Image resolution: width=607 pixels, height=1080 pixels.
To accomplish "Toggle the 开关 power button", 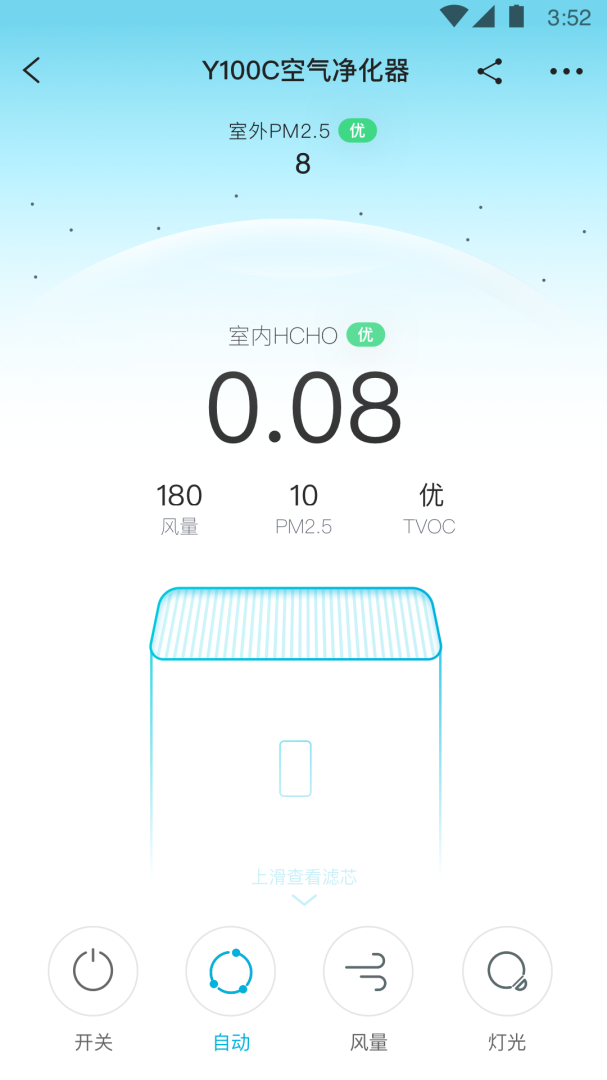I will pos(93,971).
